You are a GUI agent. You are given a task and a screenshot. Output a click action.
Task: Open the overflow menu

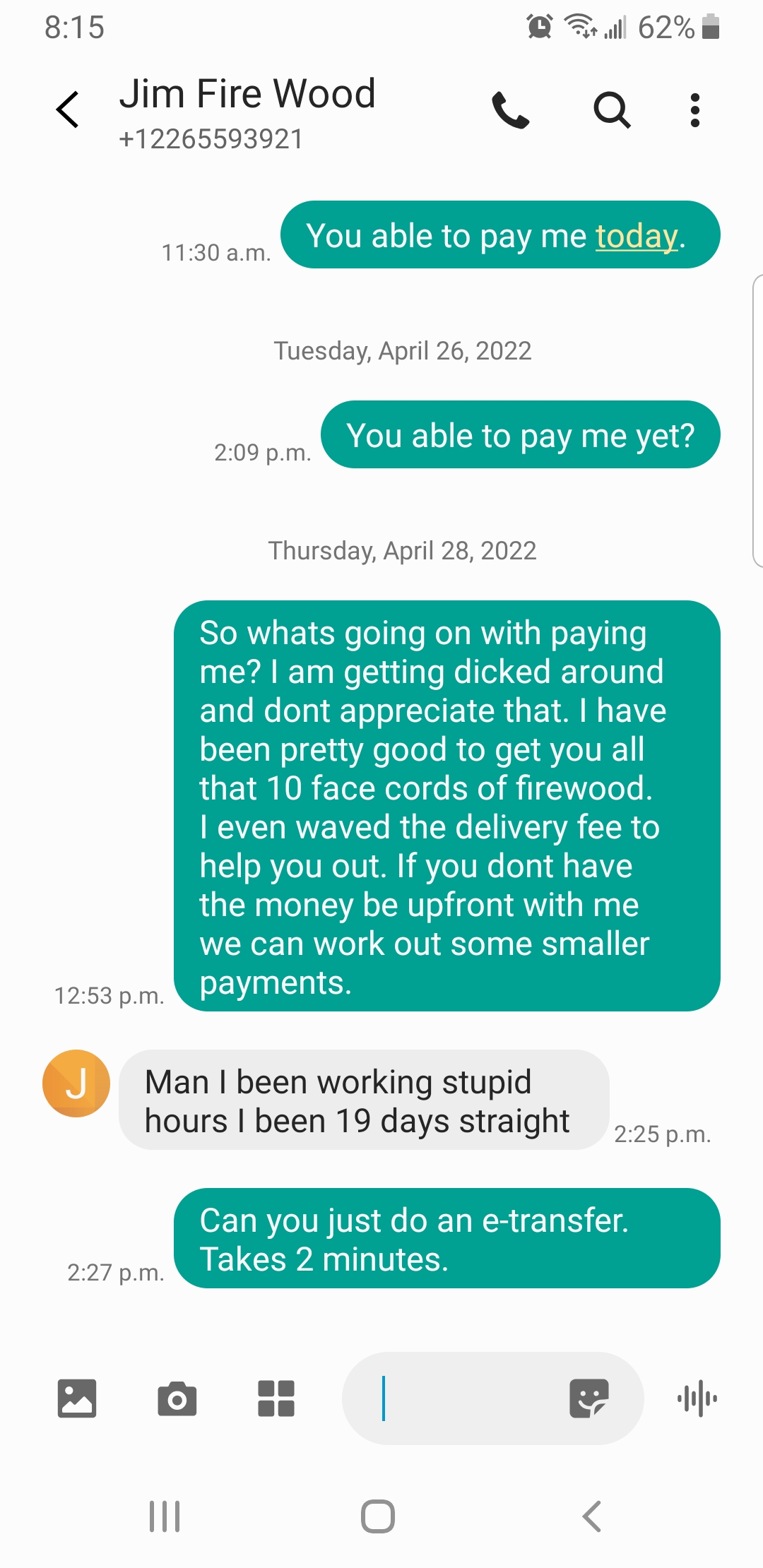point(695,110)
